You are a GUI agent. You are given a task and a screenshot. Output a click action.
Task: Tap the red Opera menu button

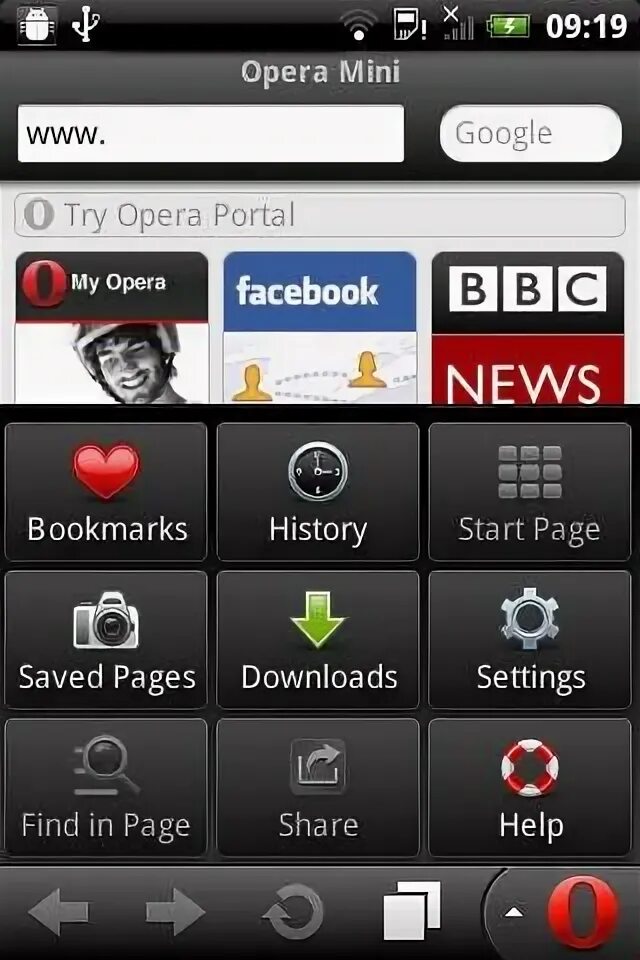pos(582,912)
